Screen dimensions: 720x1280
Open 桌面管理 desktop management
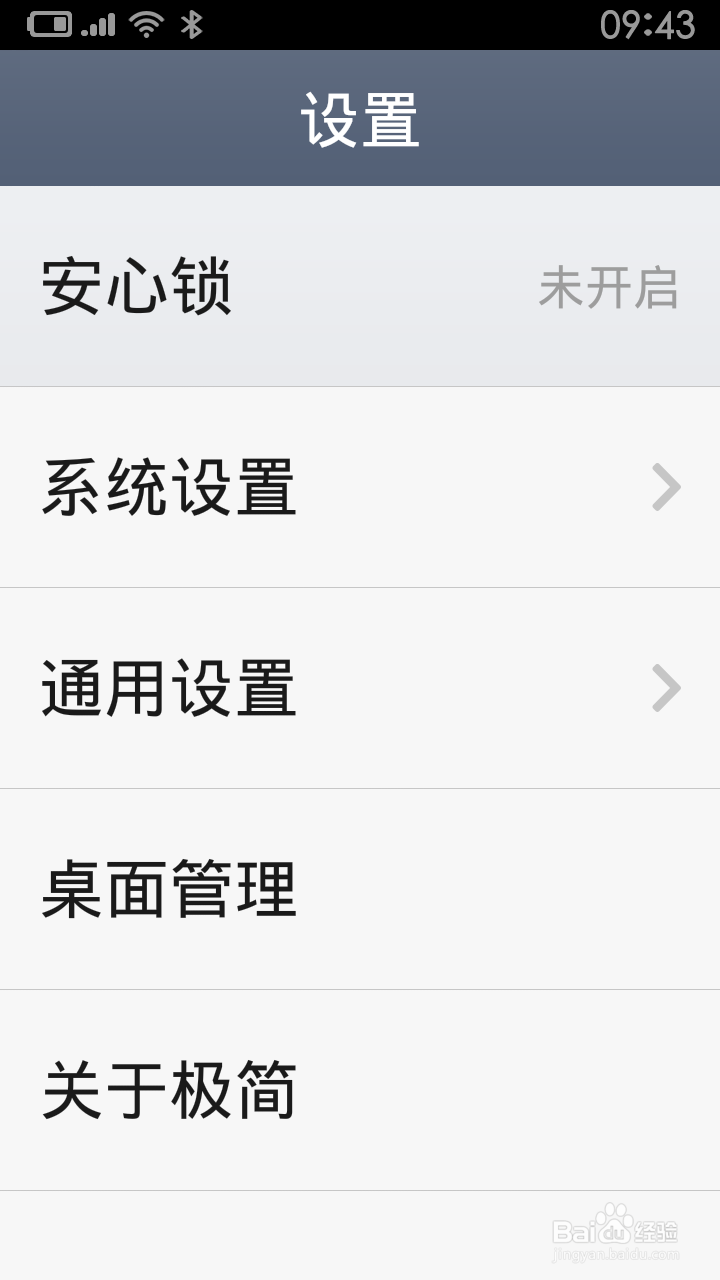tap(168, 887)
